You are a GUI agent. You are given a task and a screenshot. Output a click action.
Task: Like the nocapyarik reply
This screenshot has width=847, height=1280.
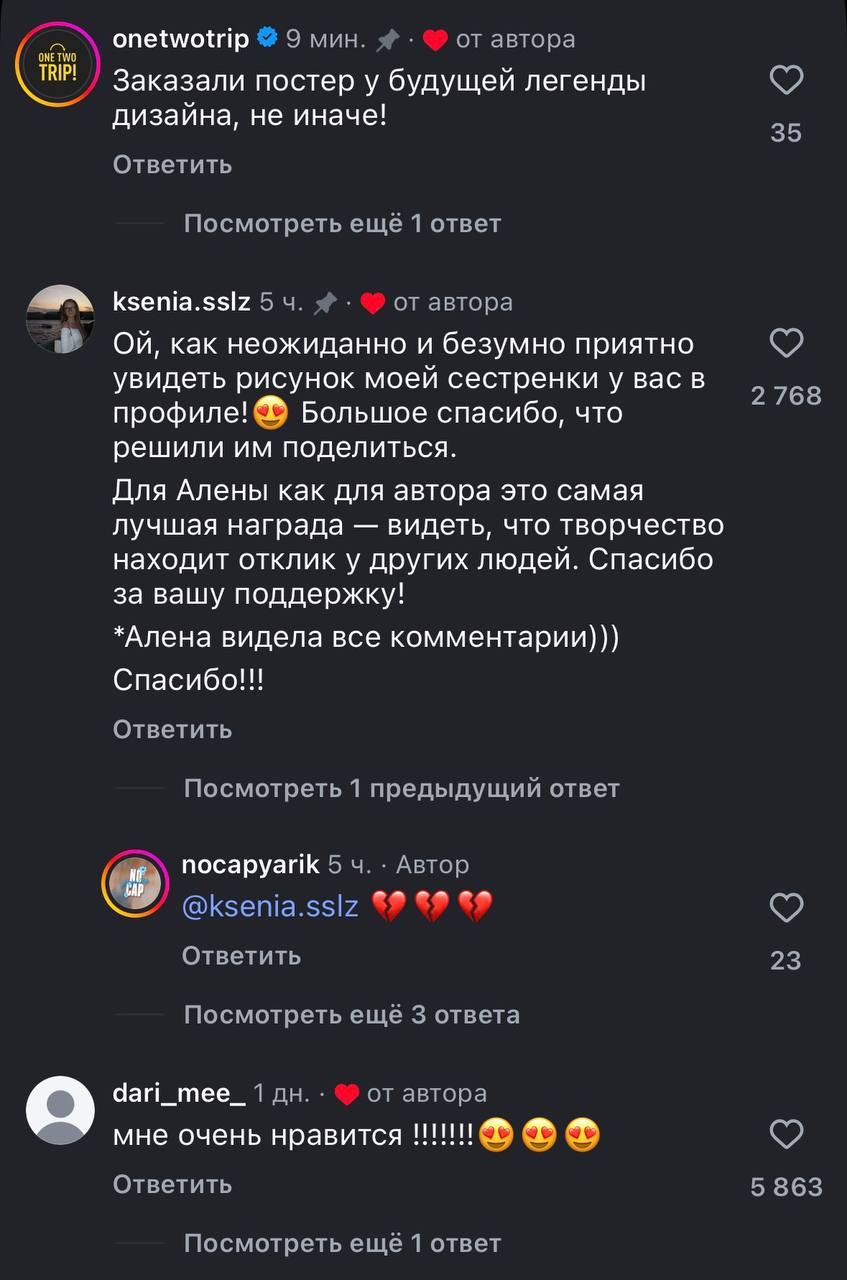pyautogui.click(x=786, y=908)
